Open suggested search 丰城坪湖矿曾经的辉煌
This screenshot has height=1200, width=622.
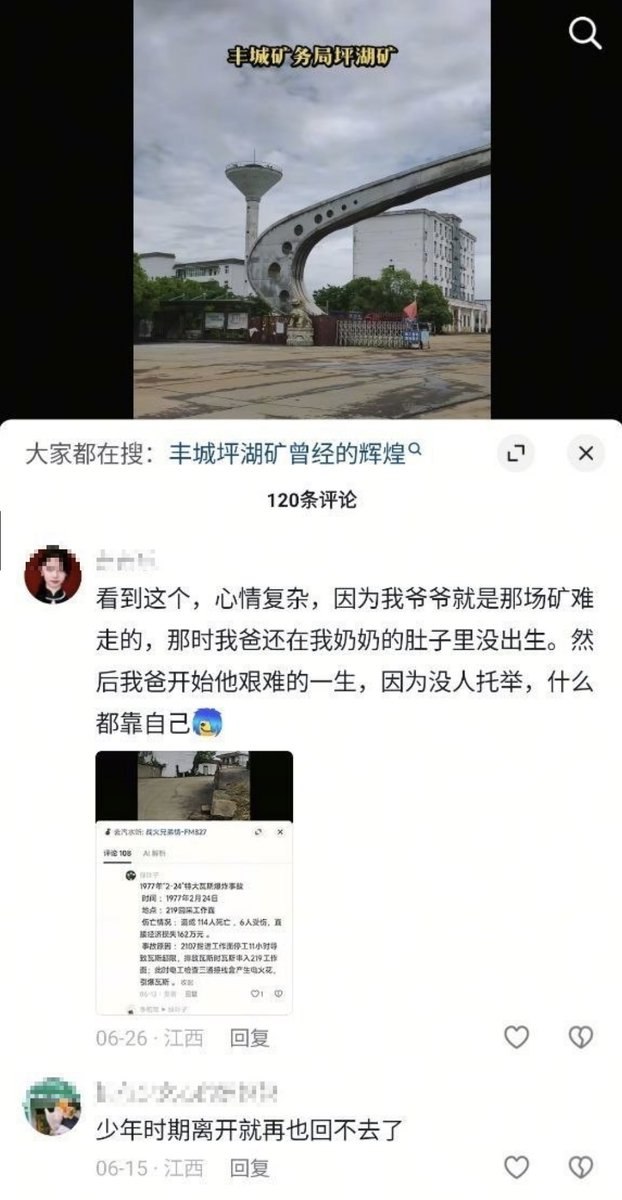295,453
